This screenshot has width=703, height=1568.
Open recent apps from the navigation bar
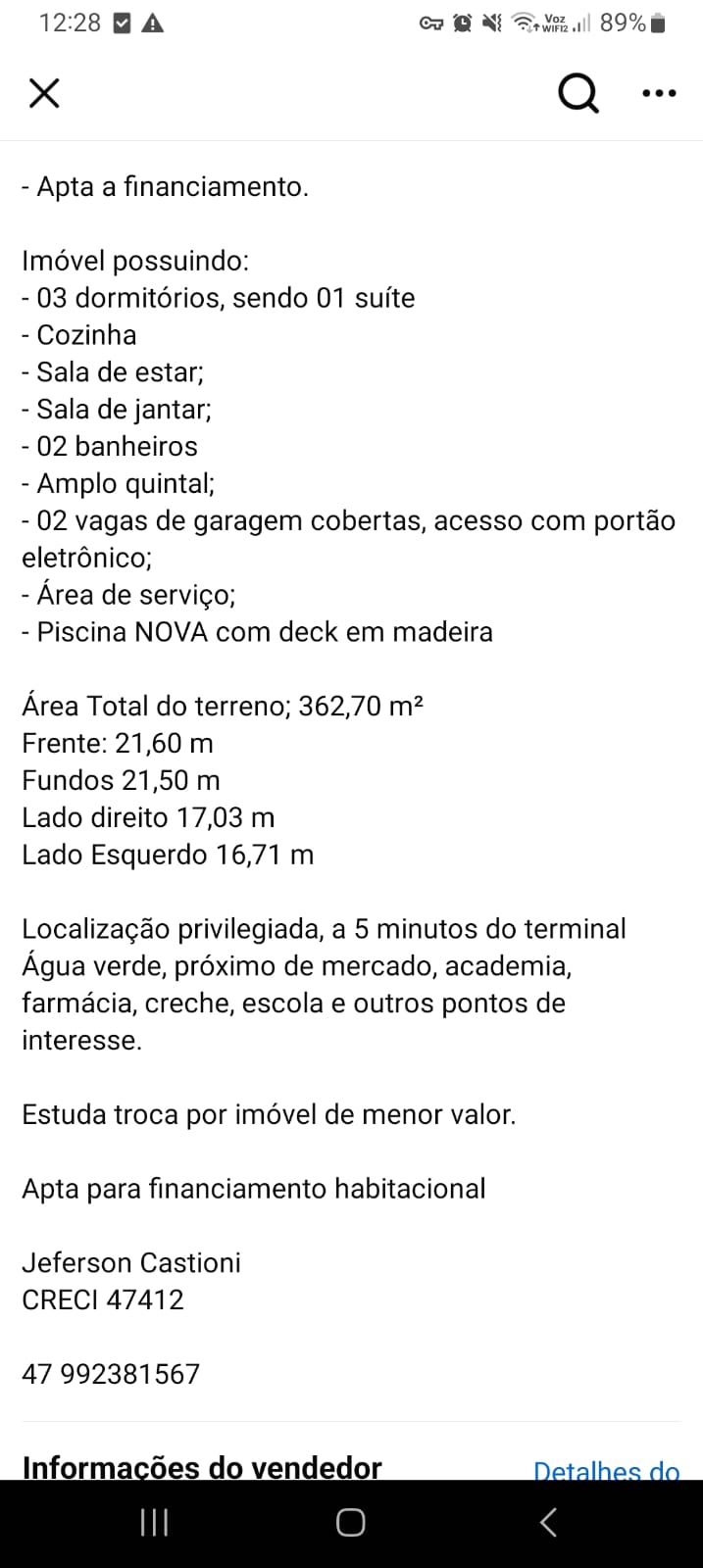154,1522
